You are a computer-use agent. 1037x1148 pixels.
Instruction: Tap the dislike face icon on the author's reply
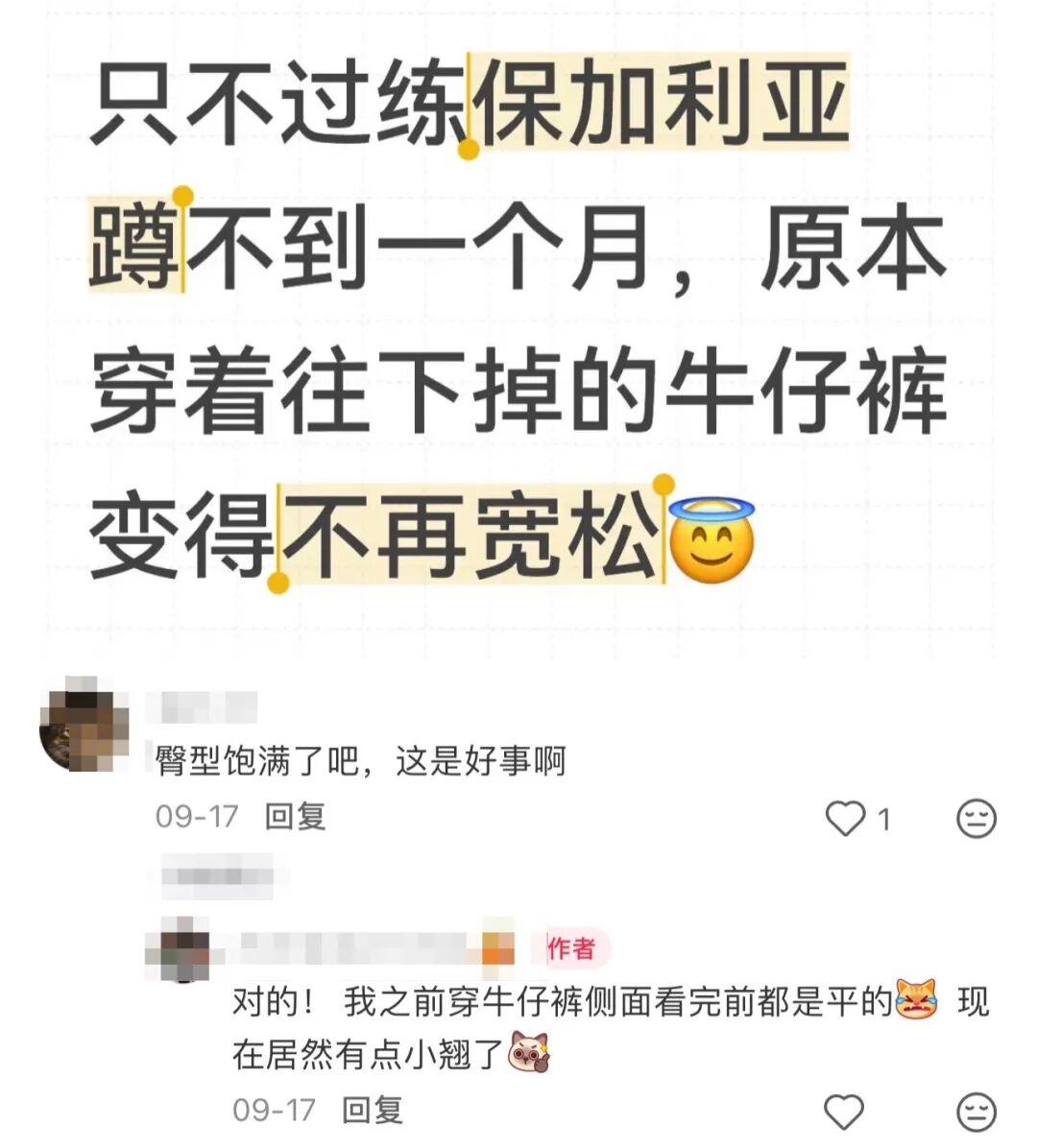point(977,1112)
